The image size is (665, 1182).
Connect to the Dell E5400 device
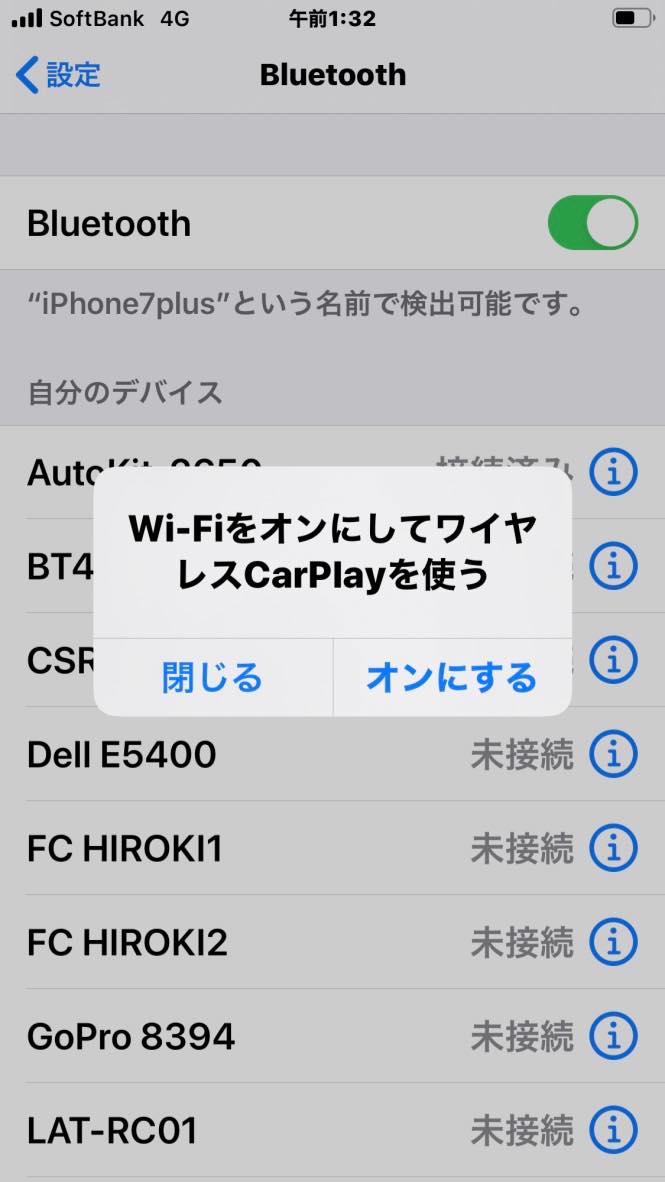pyautogui.click(x=302, y=754)
